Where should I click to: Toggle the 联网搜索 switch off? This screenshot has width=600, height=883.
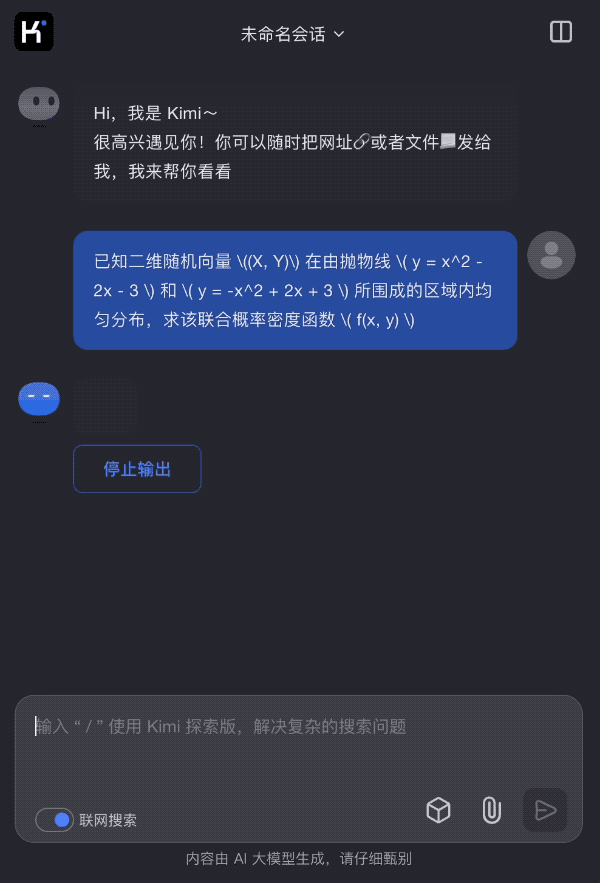tap(54, 820)
